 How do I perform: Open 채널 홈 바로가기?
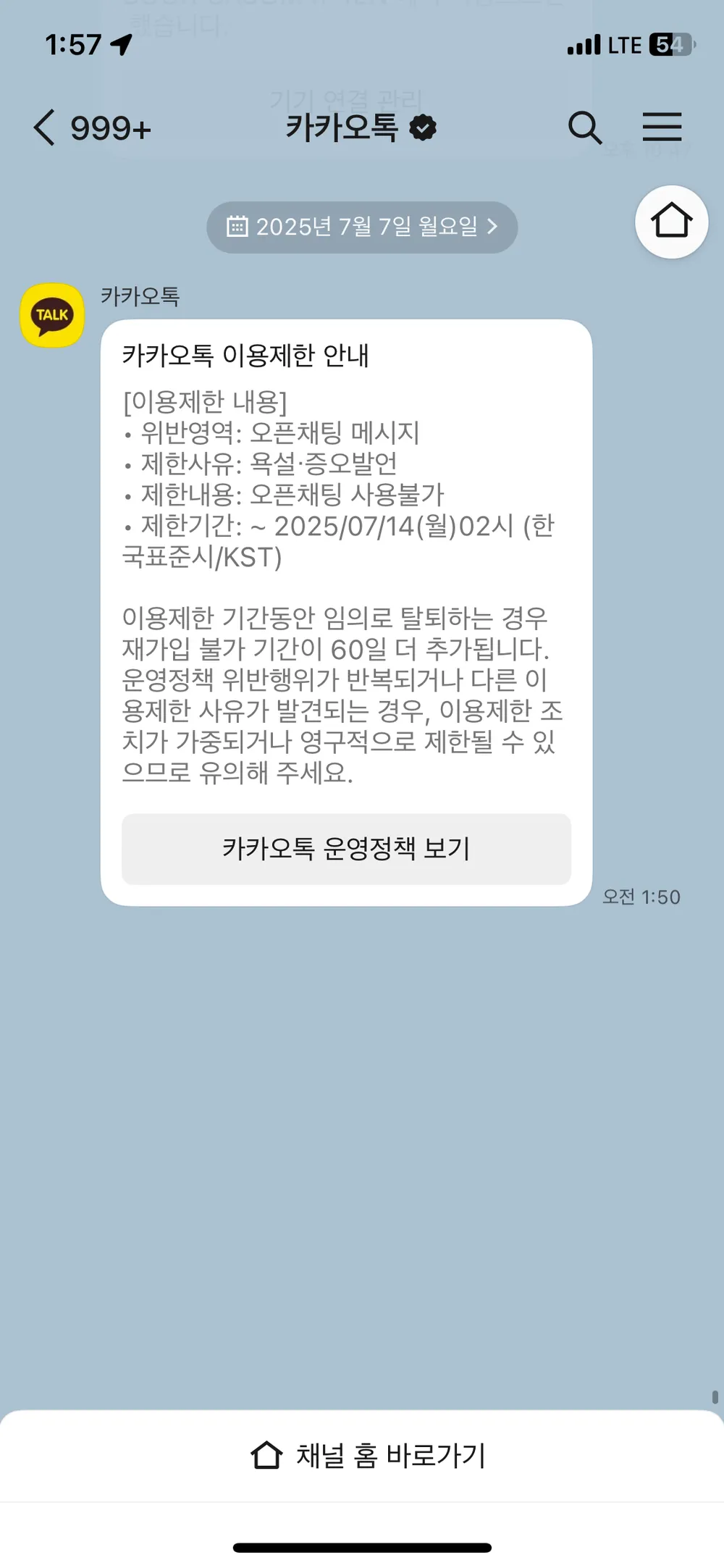point(368,1455)
